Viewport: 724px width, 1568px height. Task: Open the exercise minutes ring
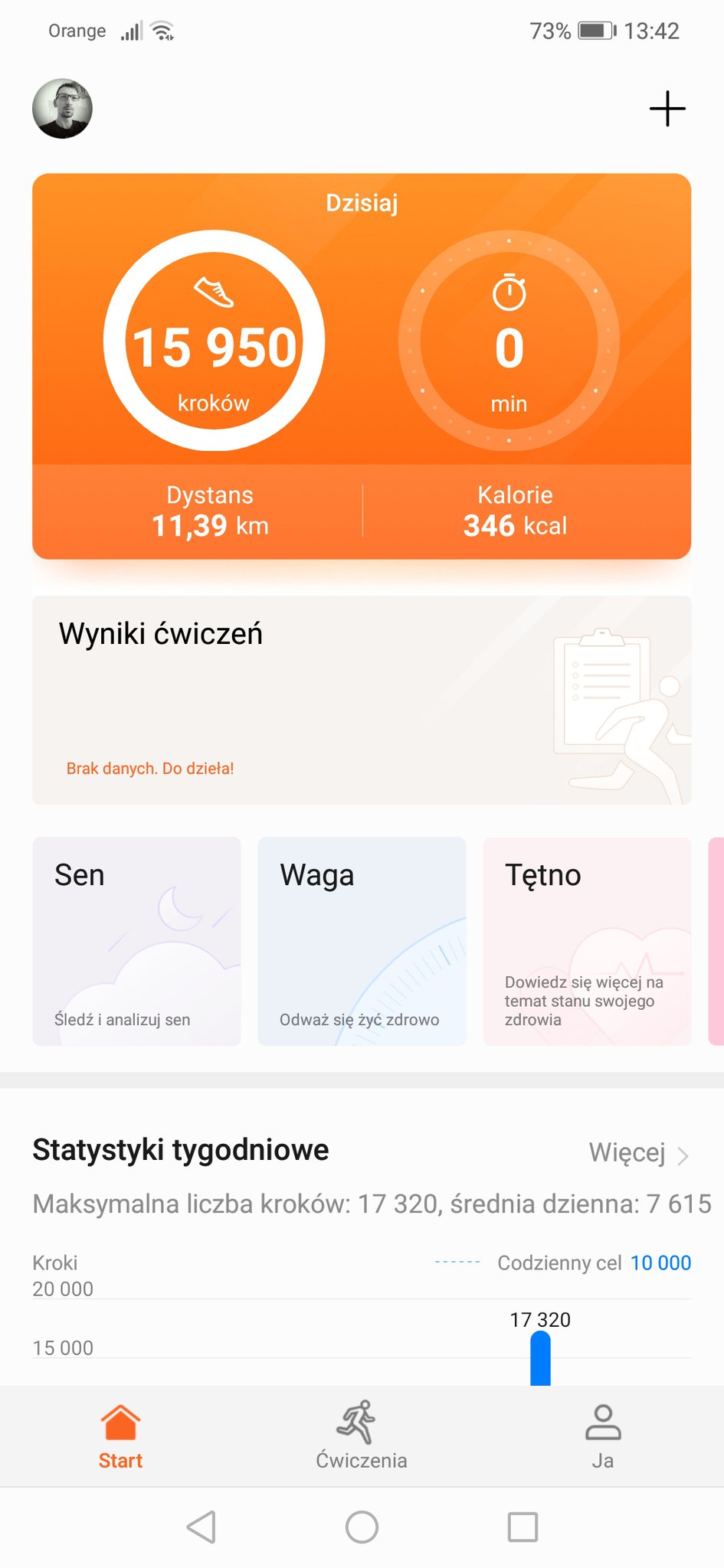tap(509, 341)
